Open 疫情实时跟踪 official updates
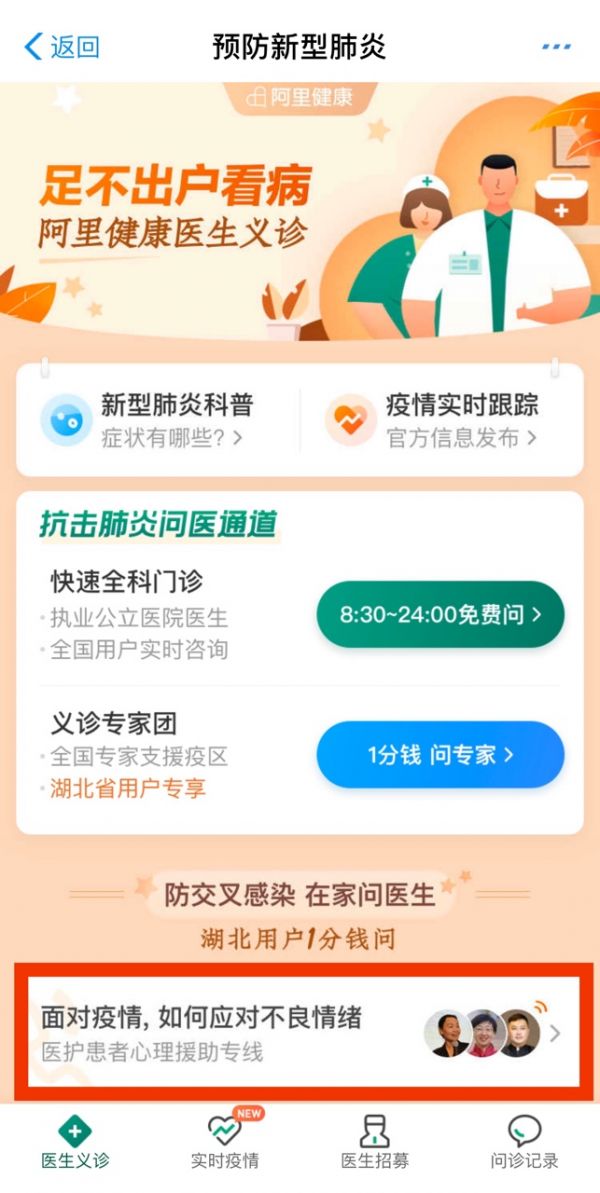This screenshot has width=600, height=1193. click(442, 420)
